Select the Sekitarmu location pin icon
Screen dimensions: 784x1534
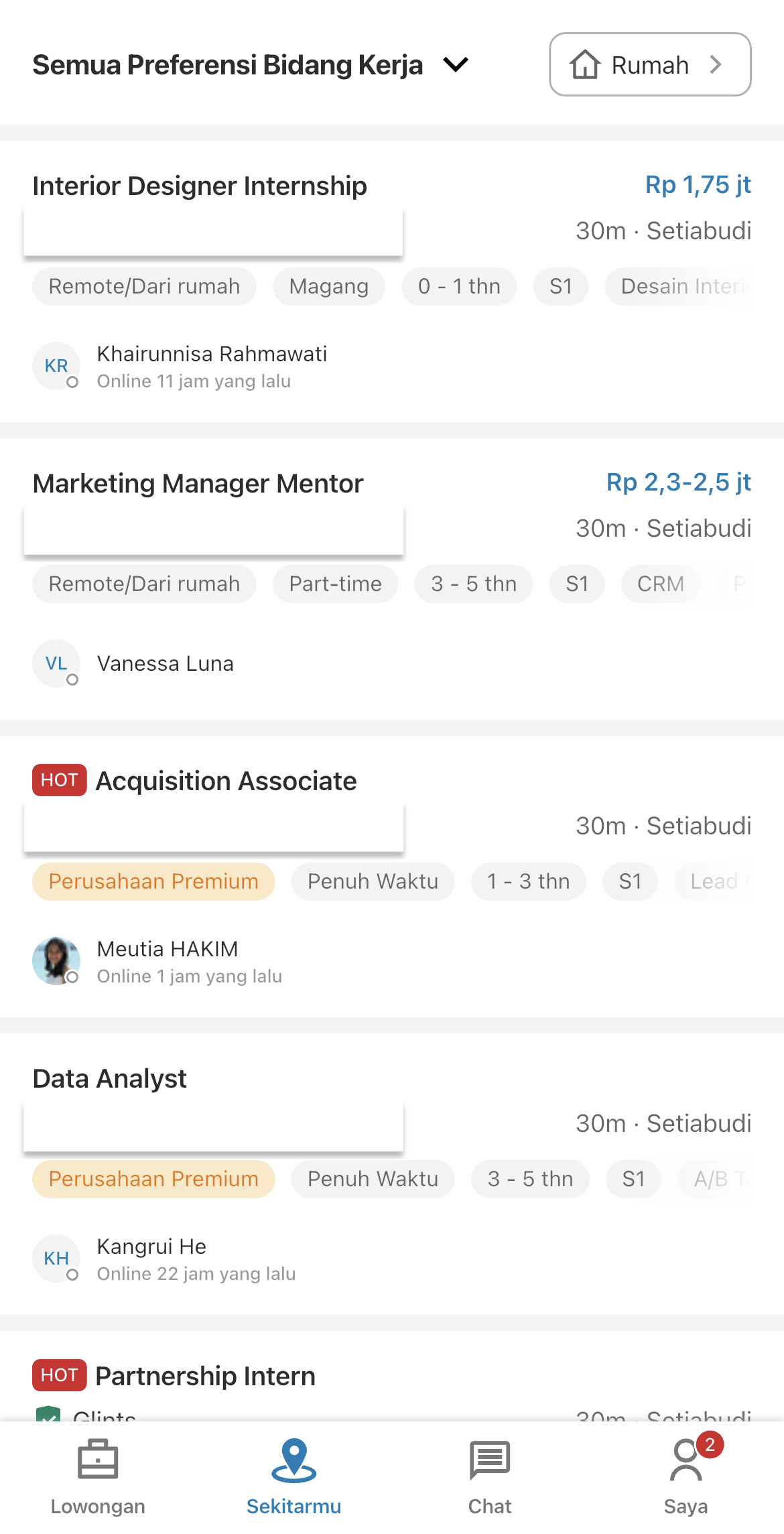(x=293, y=1460)
